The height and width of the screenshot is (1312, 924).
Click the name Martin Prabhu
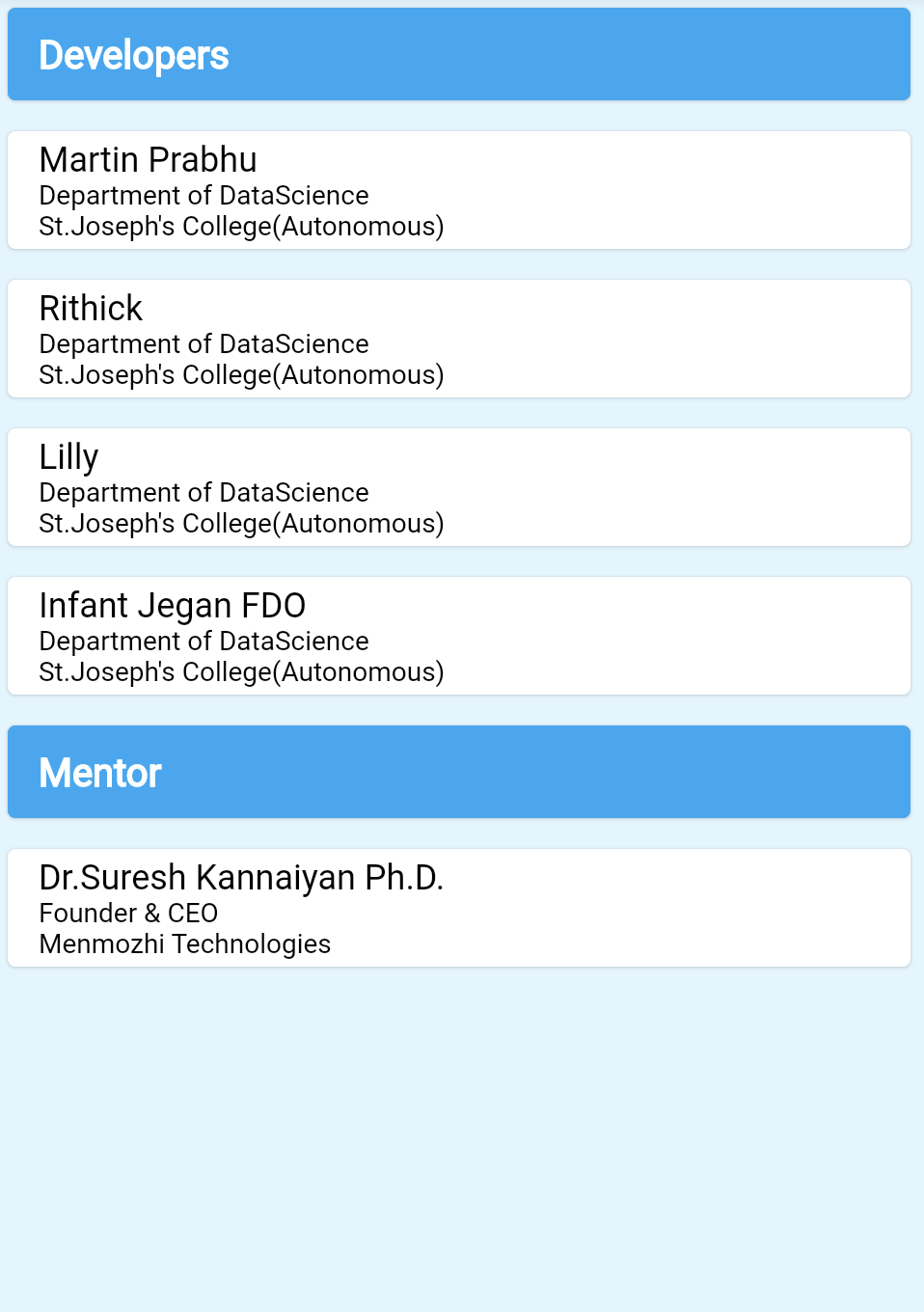point(148,160)
